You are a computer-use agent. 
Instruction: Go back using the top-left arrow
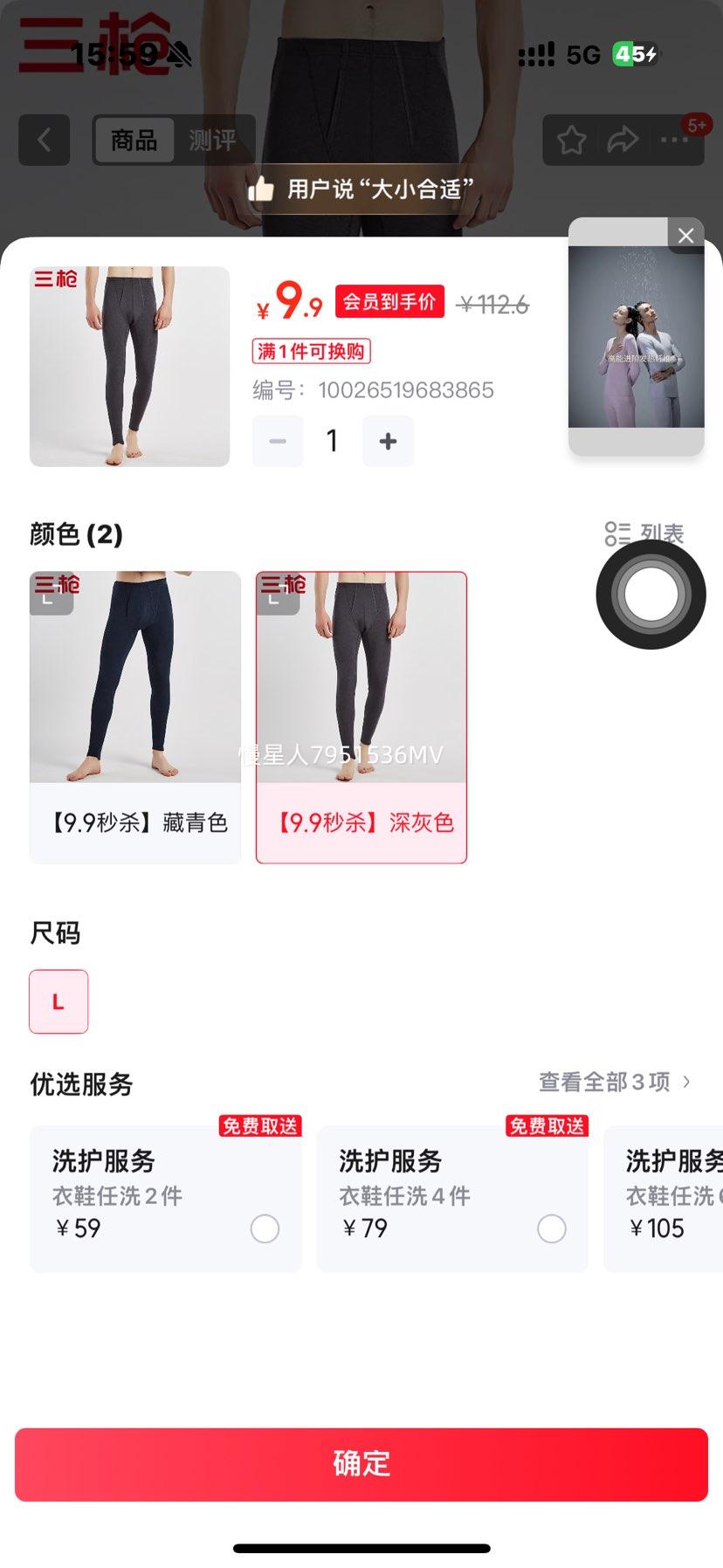coord(44,140)
